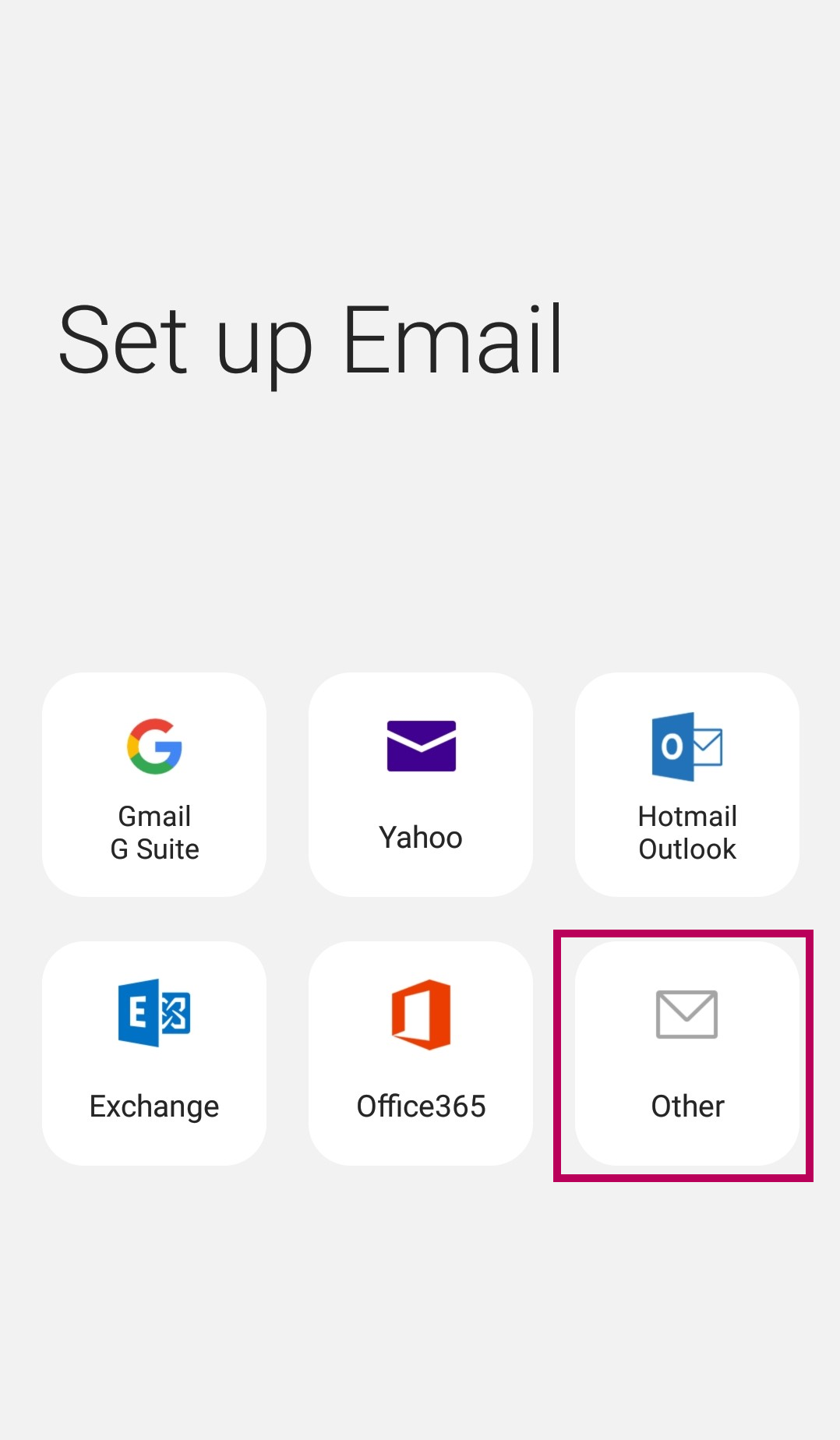Click the gray envelope icon for Other
840x1440 pixels.
tap(686, 1015)
